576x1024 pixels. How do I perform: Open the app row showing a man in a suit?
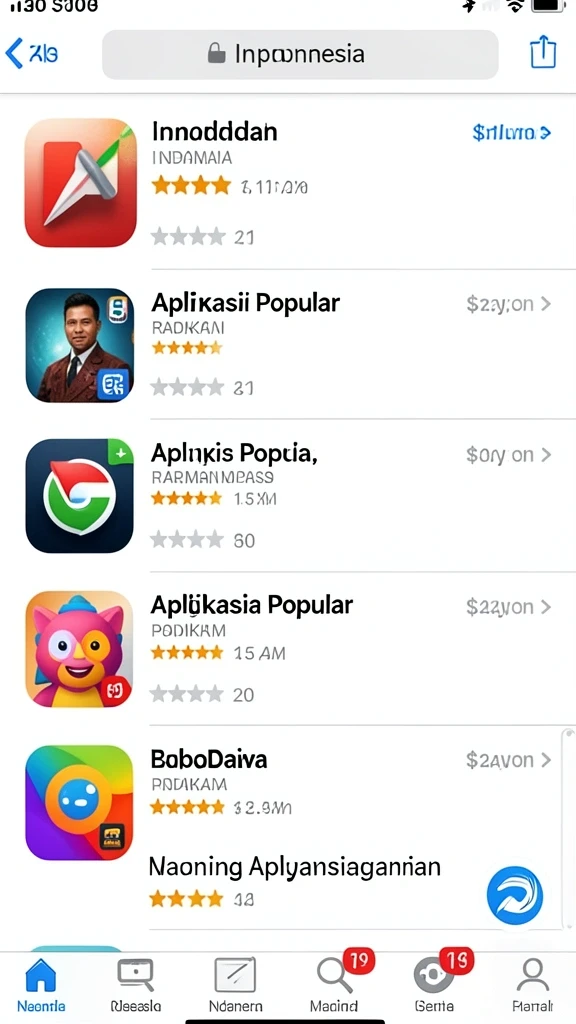coord(288,344)
